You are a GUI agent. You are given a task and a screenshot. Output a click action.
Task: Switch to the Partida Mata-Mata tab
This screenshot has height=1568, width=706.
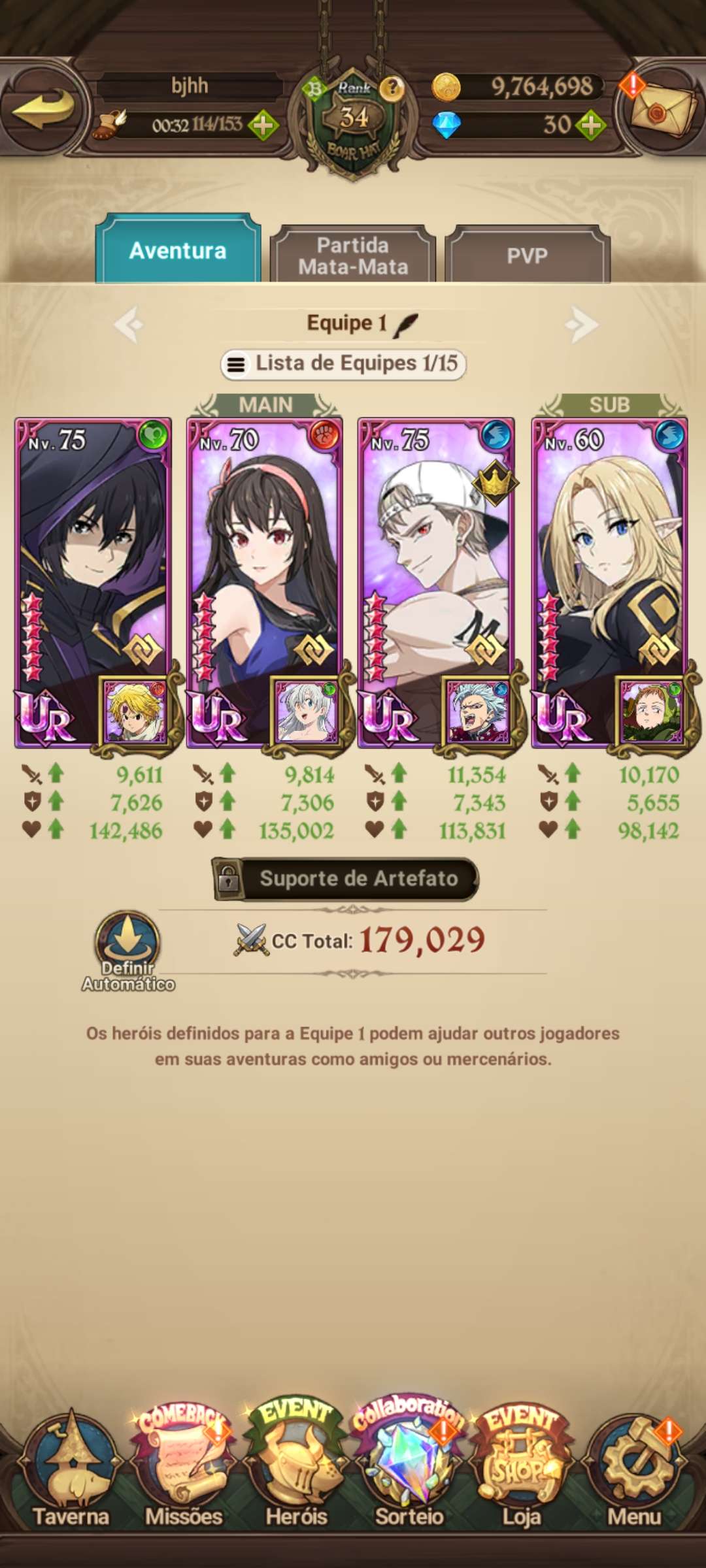pos(353,256)
